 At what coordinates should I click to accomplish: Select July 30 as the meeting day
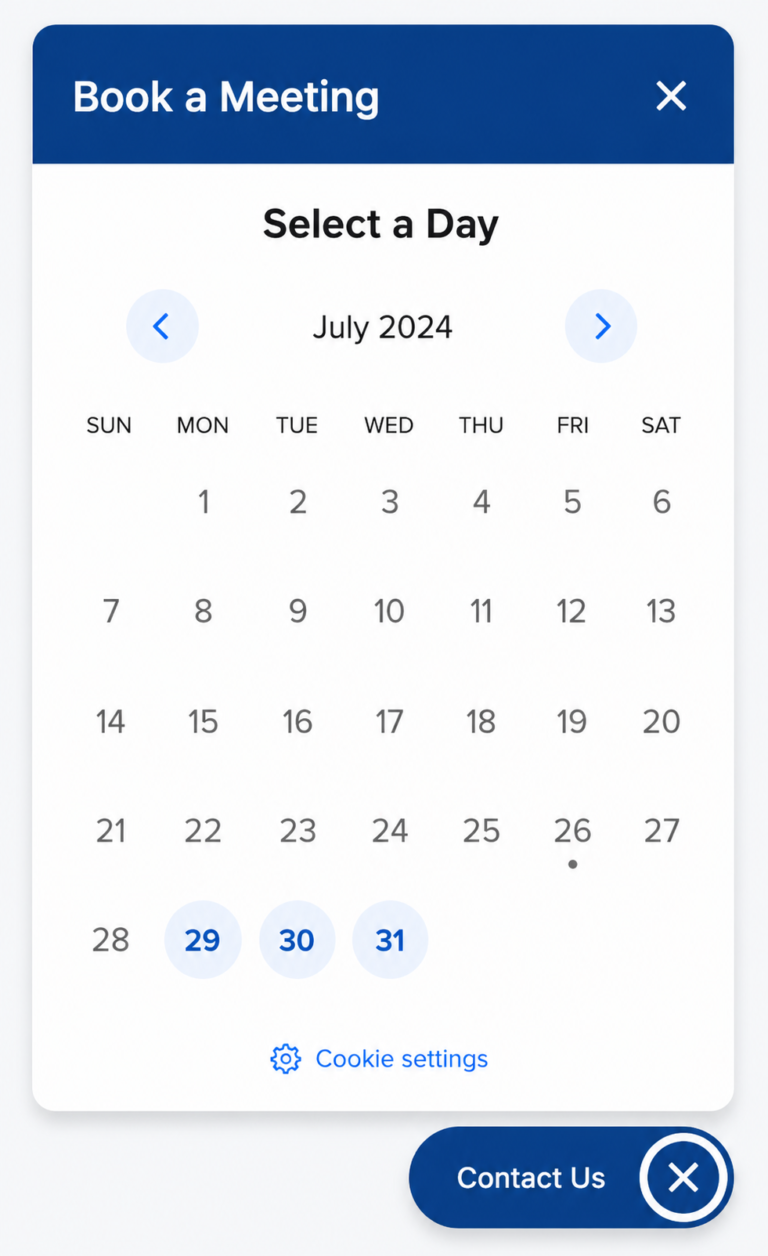(297, 940)
